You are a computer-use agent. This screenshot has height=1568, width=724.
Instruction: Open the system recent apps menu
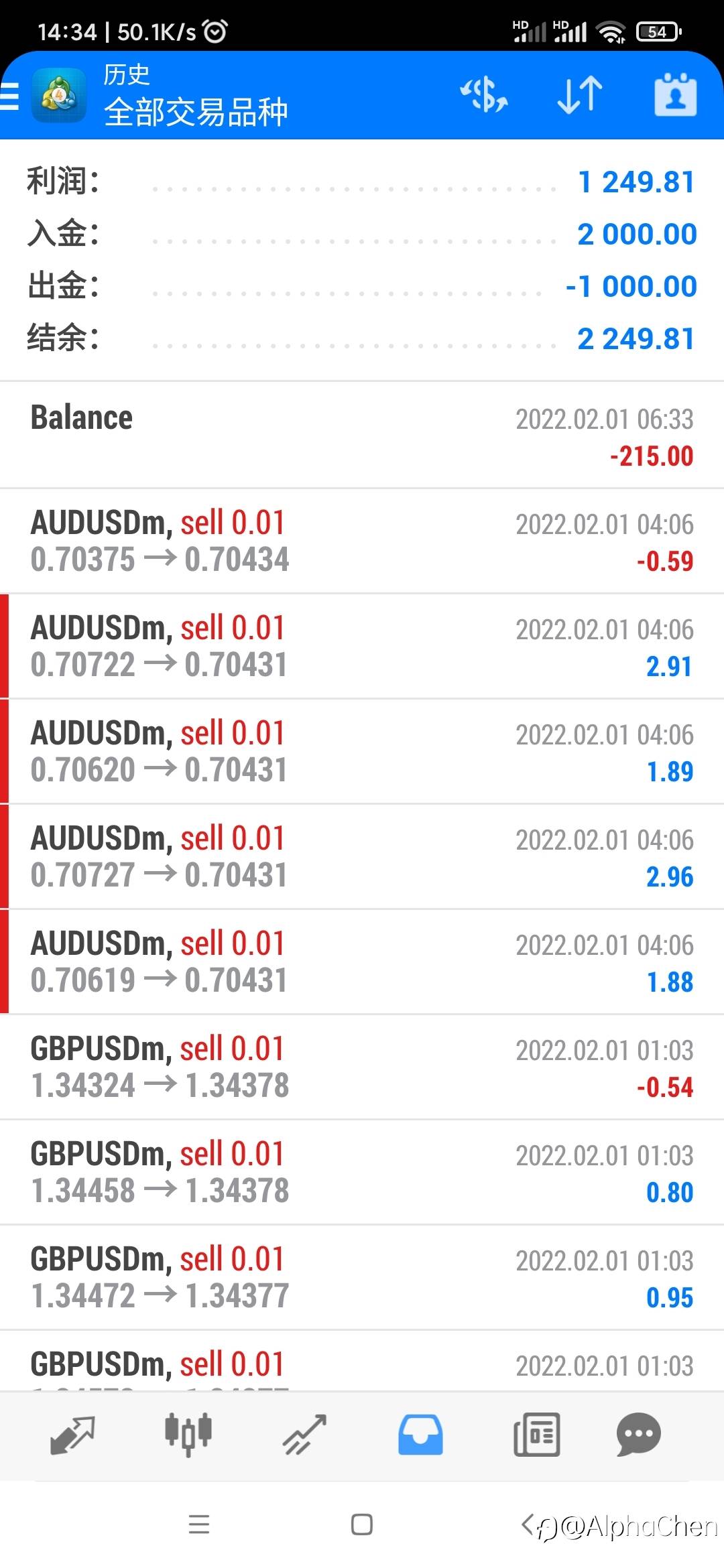pos(199,1524)
